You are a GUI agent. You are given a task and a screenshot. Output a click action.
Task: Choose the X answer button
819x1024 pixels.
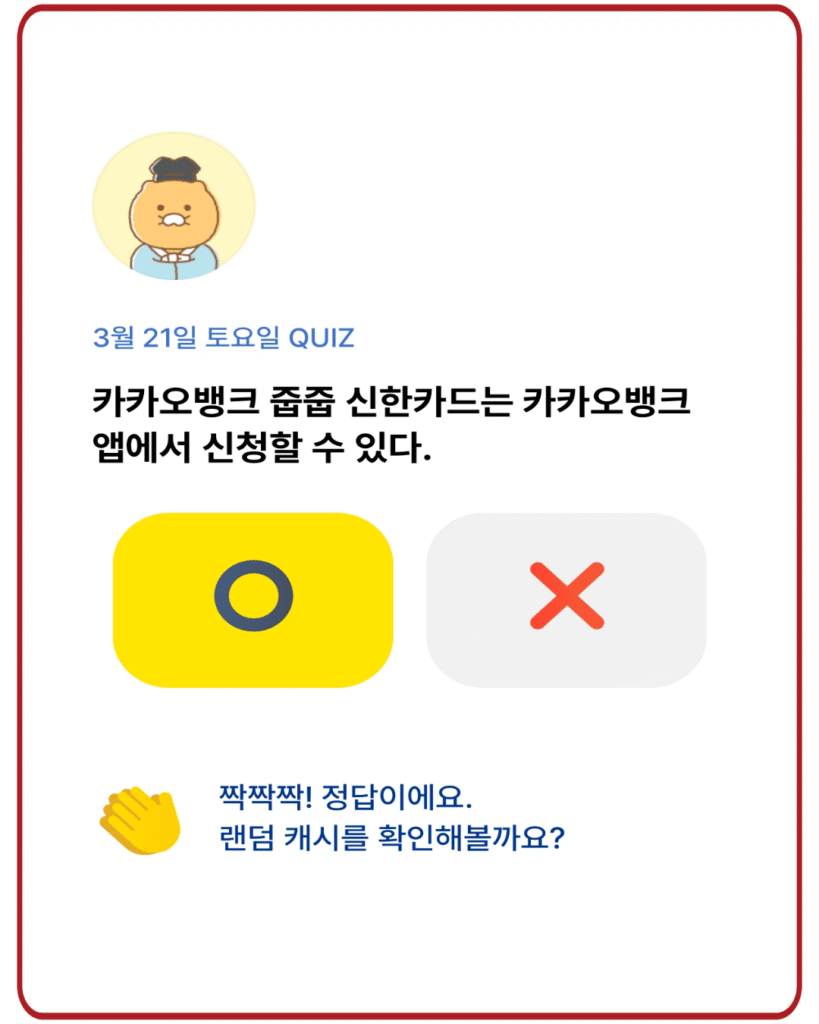coord(566,600)
